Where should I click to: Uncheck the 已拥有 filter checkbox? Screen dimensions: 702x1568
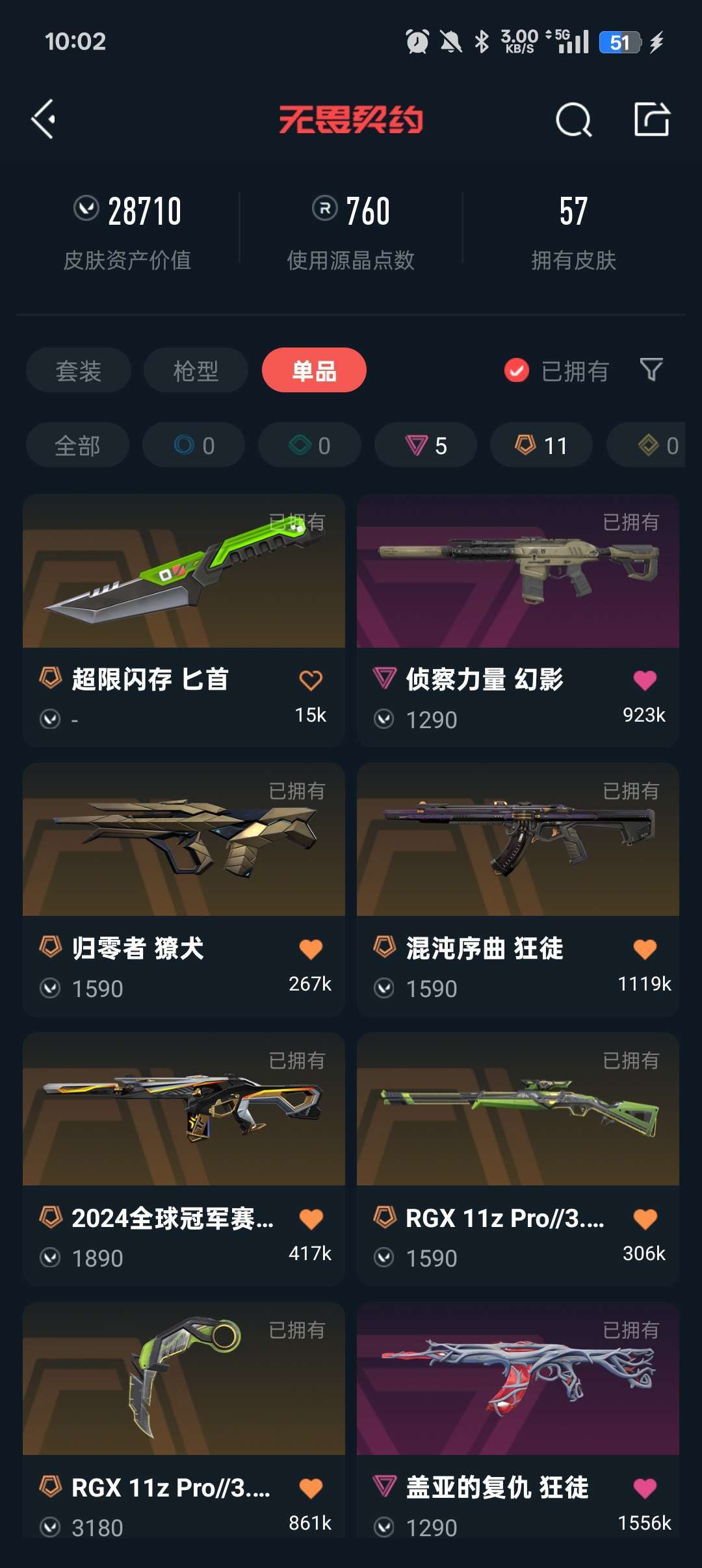(x=517, y=371)
